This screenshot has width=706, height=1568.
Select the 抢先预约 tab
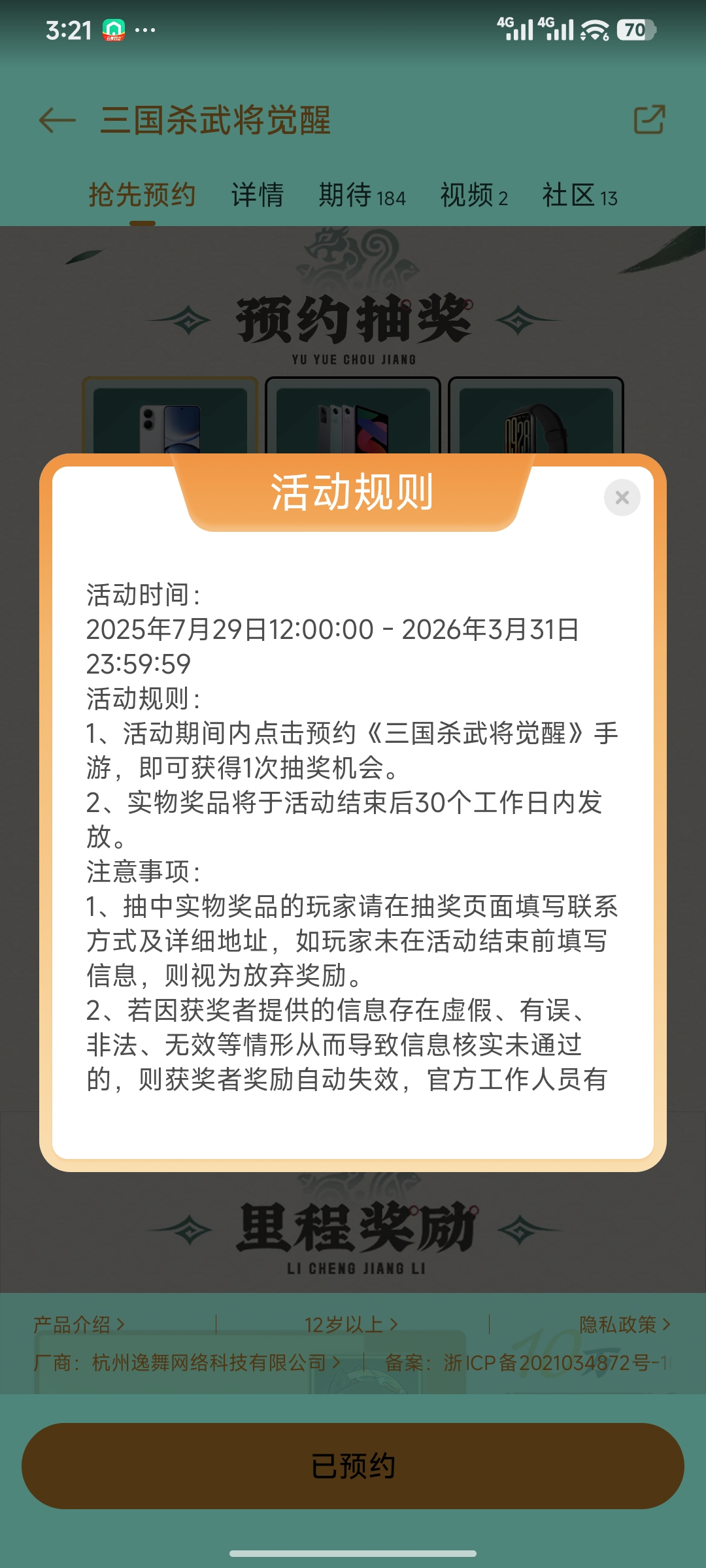click(x=142, y=195)
